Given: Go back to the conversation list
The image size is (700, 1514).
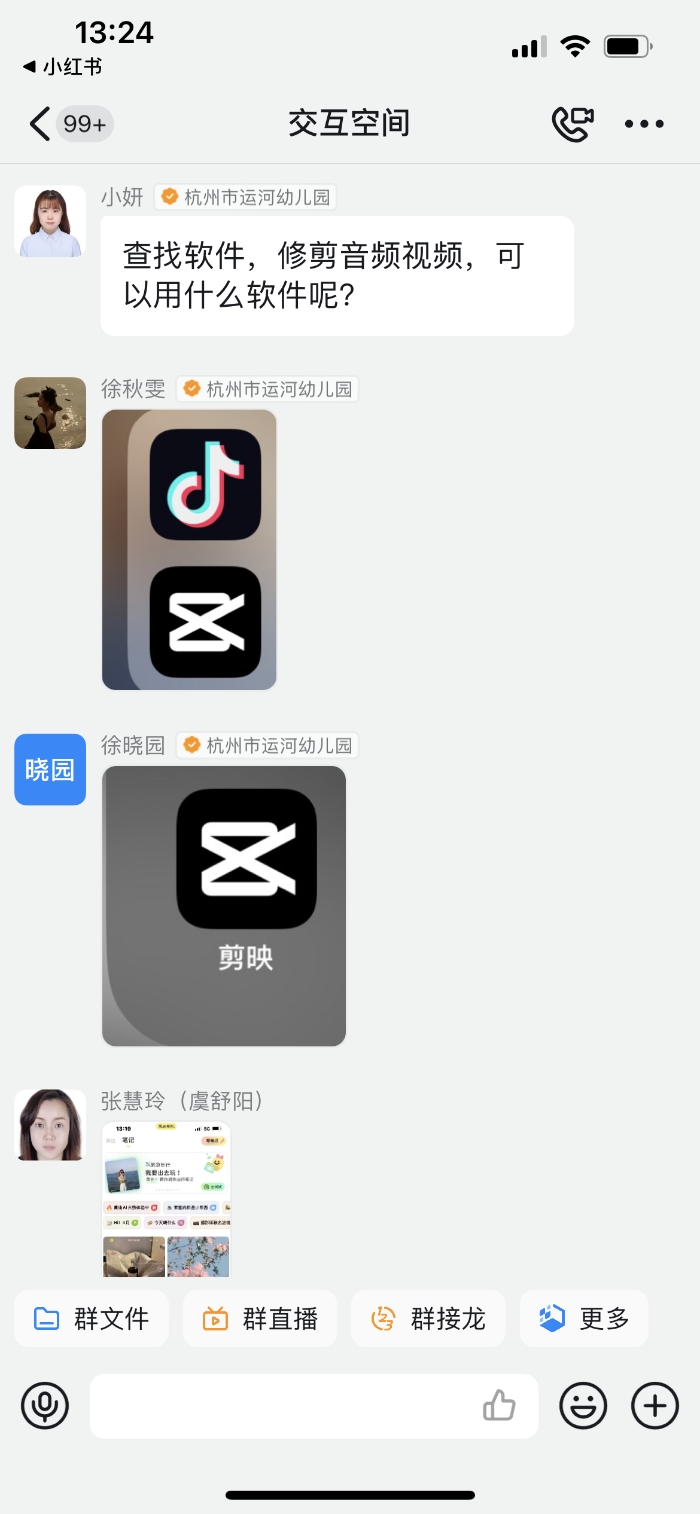Looking at the screenshot, I should [x=40, y=124].
